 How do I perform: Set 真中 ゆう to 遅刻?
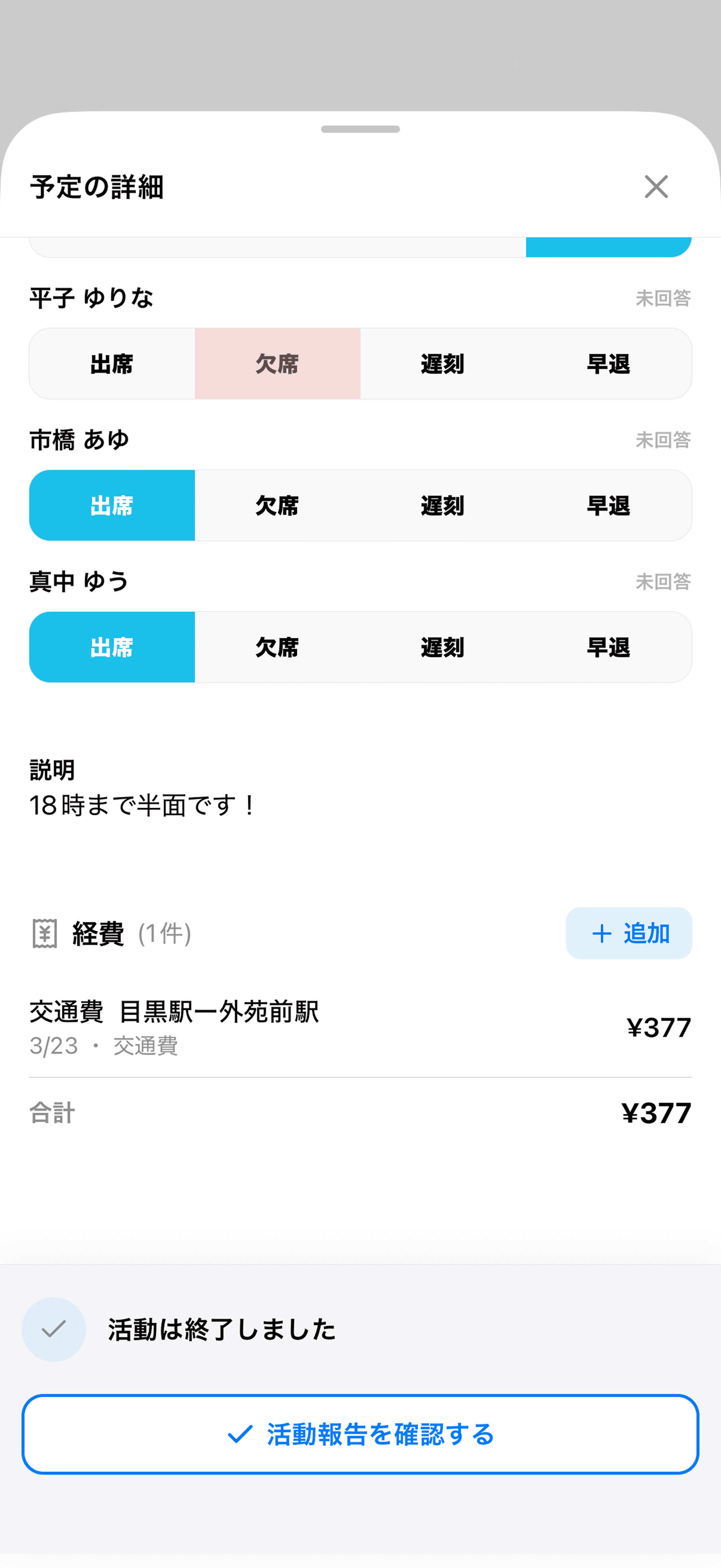(x=442, y=646)
